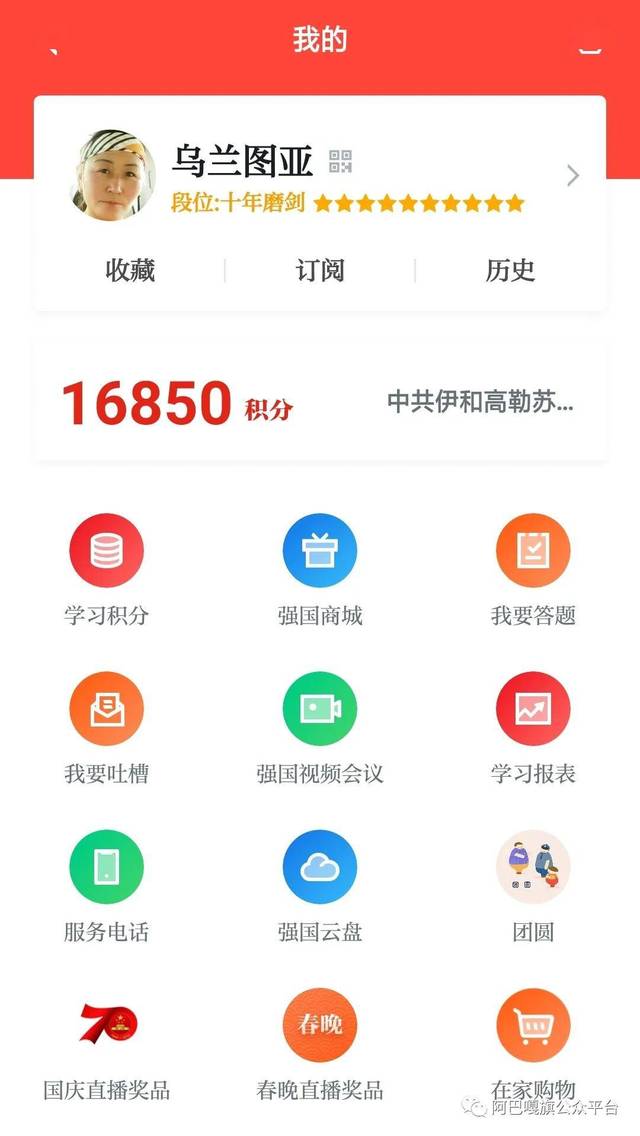This screenshot has height=1136, width=640.
Task: Open 我要吐槽 feedback
Action: (x=106, y=709)
